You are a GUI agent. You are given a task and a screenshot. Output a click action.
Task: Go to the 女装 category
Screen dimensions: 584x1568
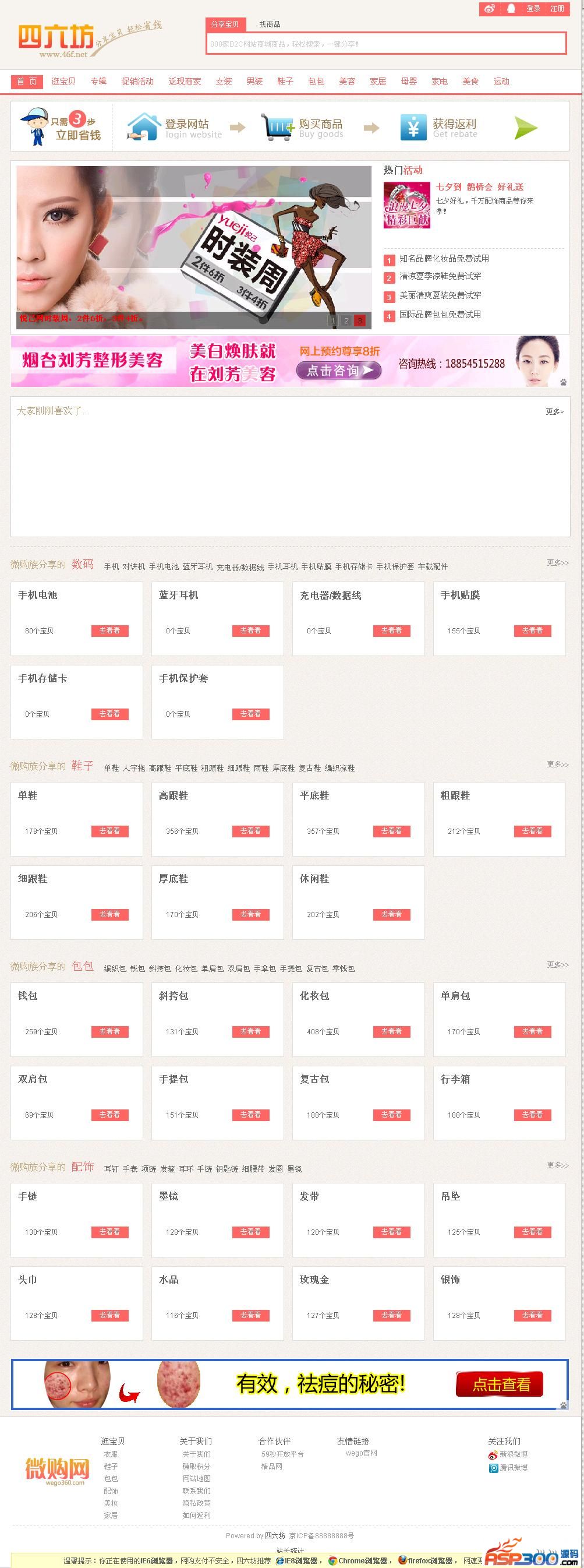coord(223,82)
